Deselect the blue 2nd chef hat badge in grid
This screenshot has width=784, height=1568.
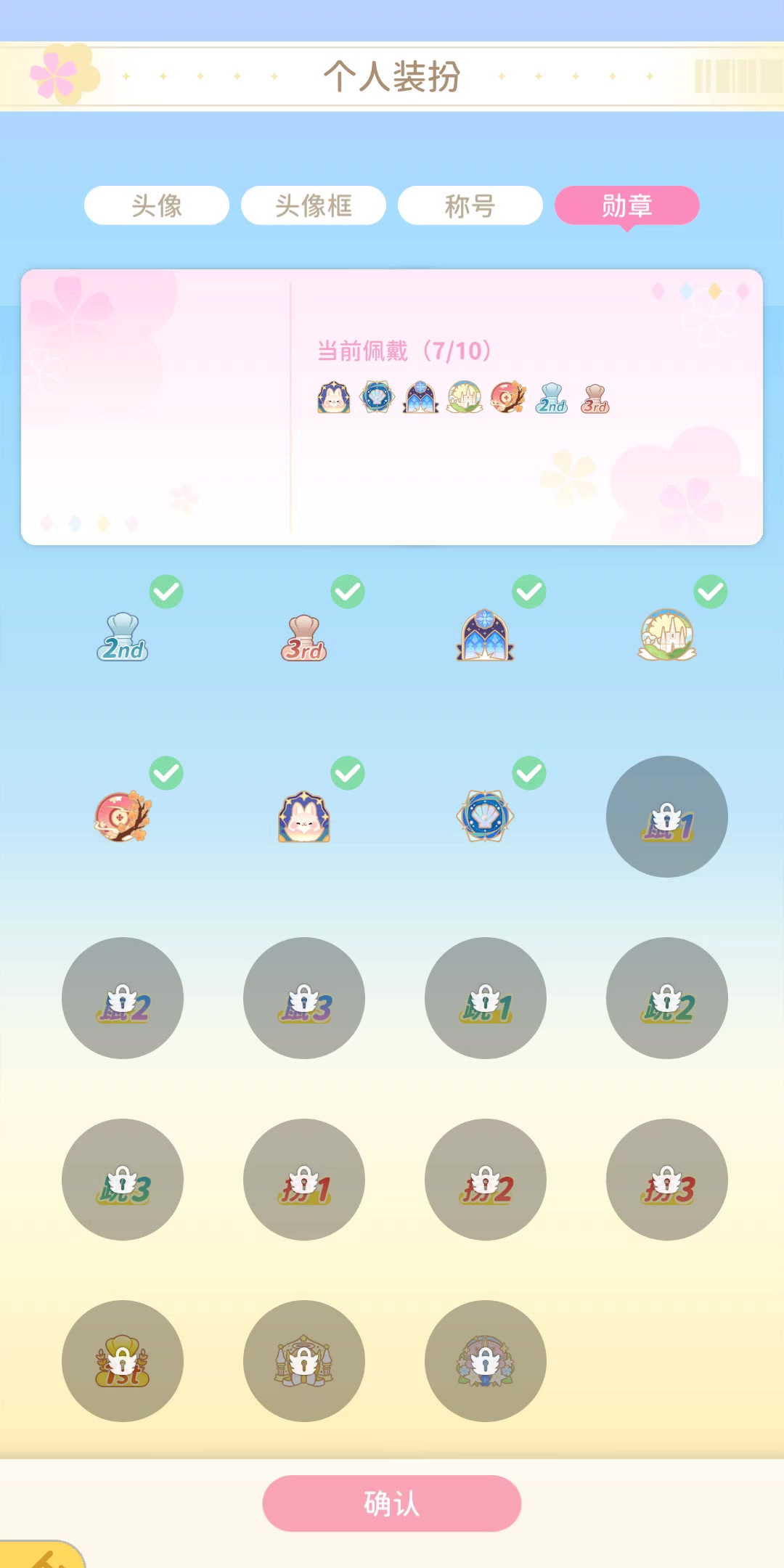click(123, 637)
